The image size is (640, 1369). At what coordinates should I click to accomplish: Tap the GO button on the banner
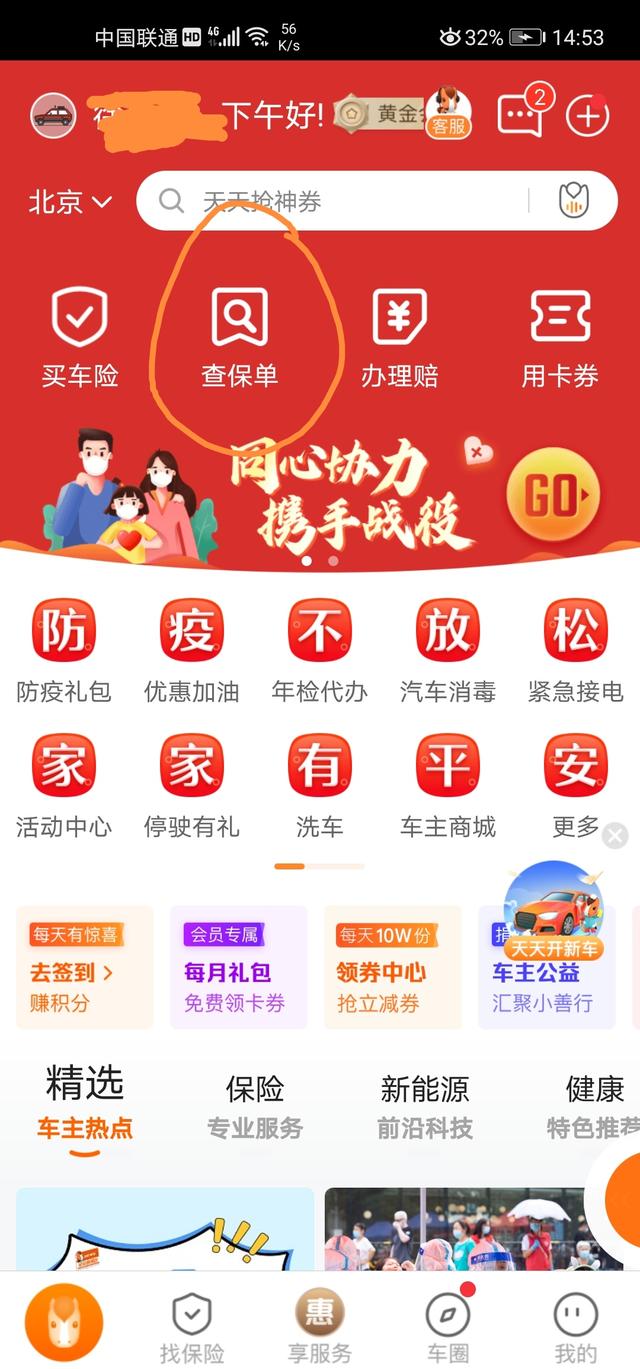[552, 496]
